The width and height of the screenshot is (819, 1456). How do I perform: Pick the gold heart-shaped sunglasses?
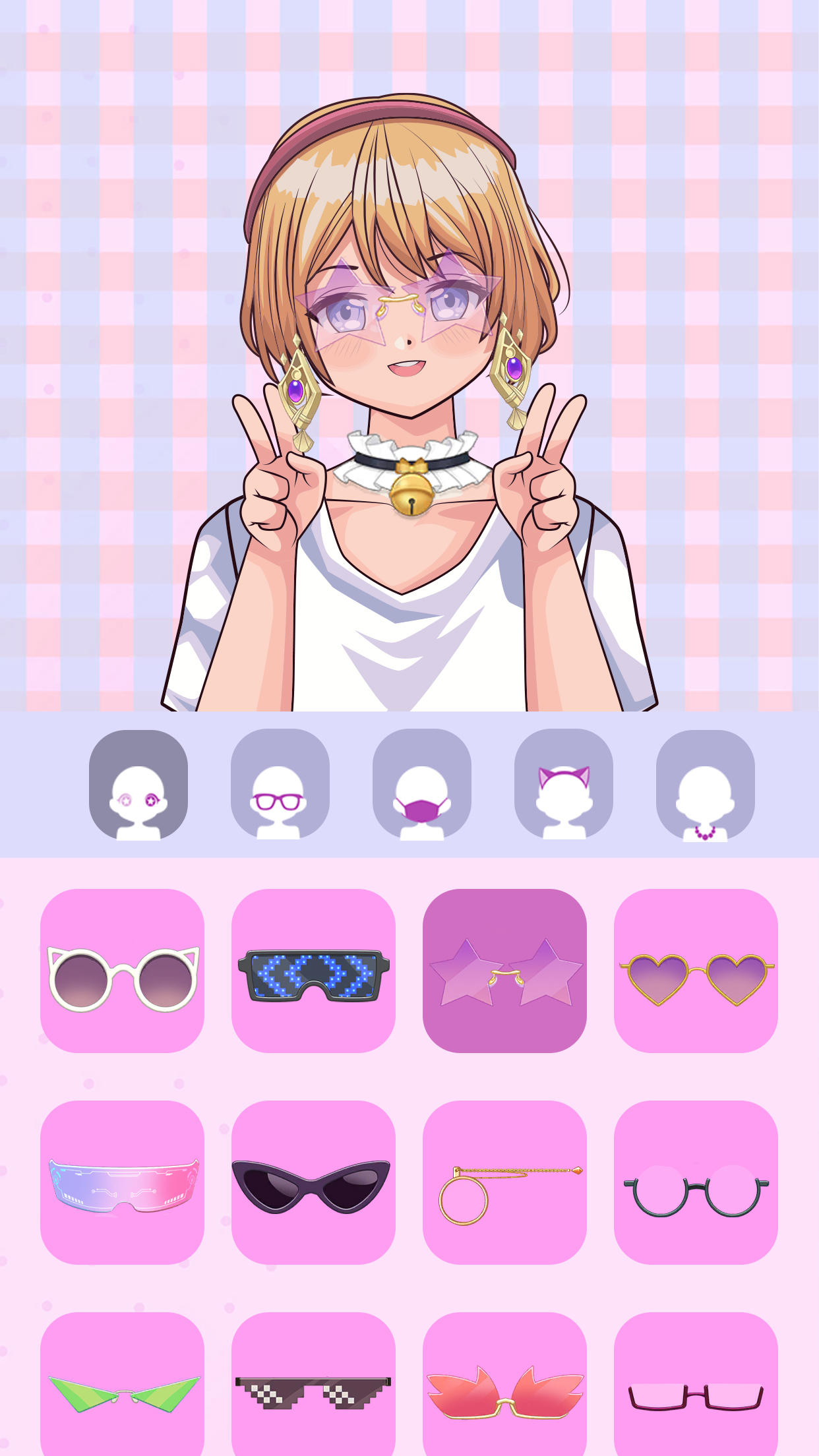(x=696, y=971)
